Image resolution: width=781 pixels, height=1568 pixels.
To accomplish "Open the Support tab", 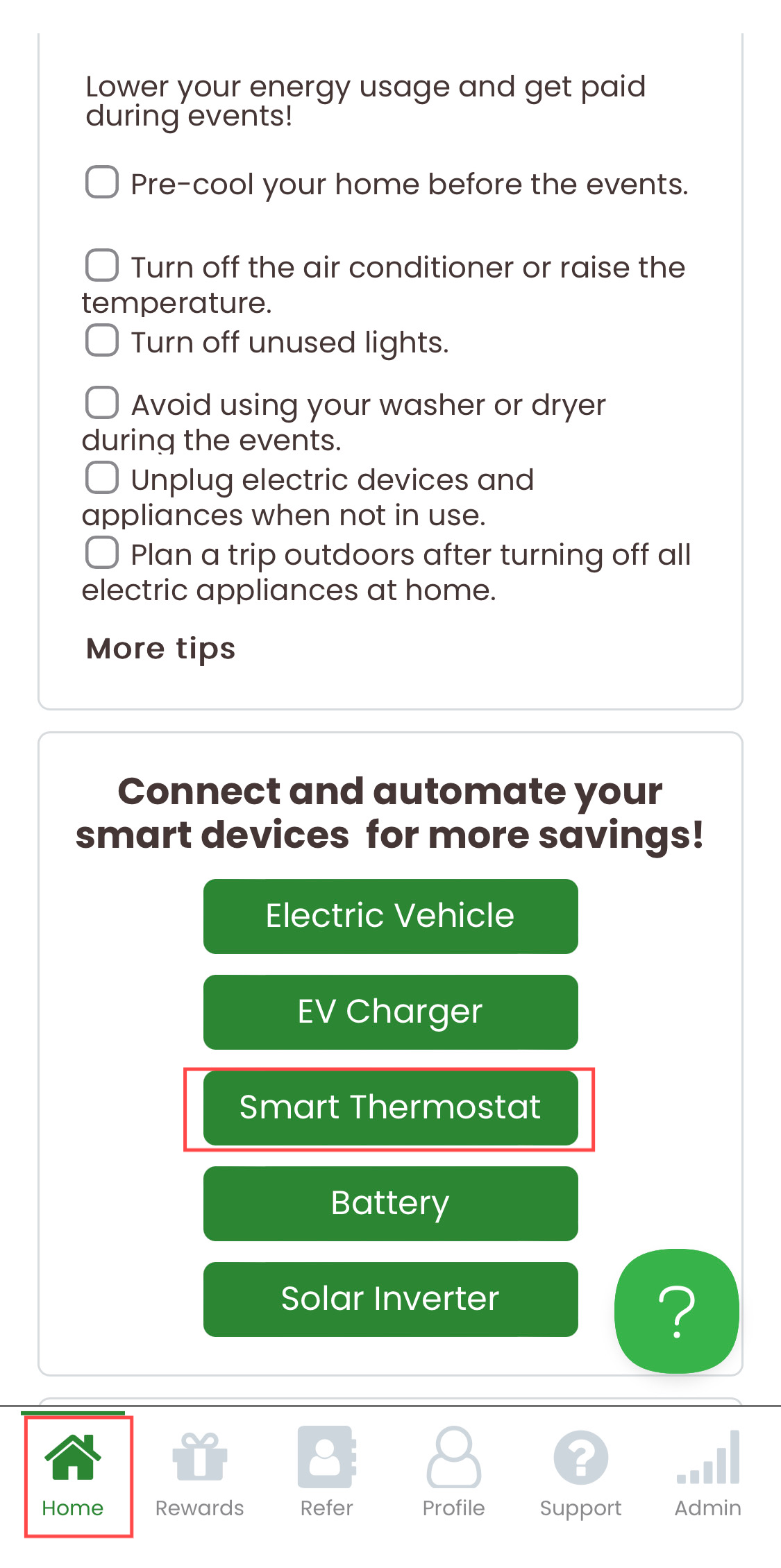I will (580, 1474).
